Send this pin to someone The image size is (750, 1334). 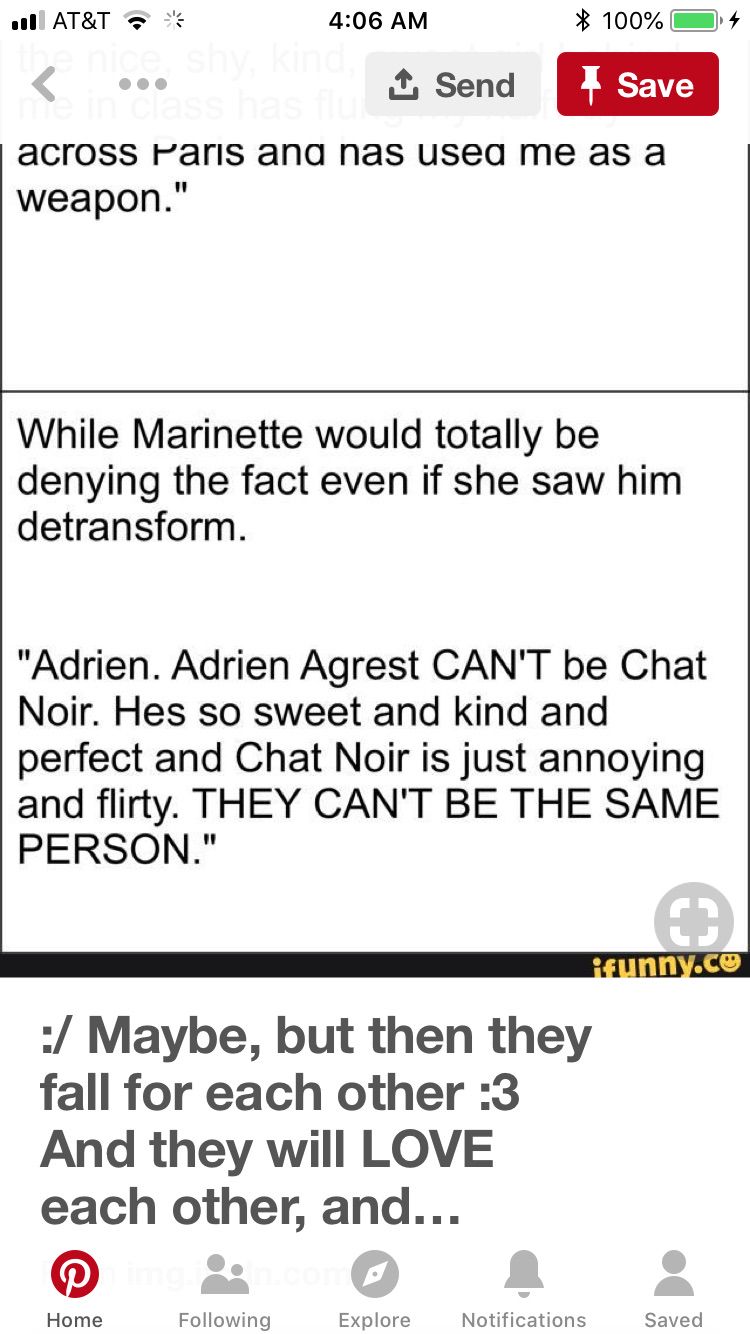[x=453, y=85]
